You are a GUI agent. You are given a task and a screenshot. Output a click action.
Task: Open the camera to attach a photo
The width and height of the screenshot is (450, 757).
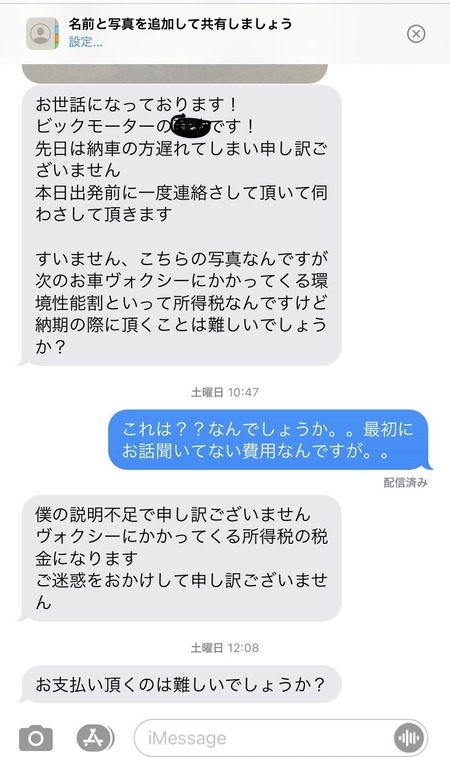pos(36,738)
